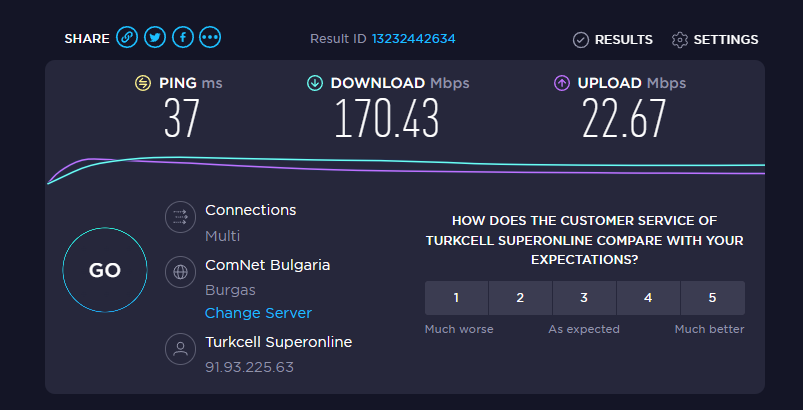Image resolution: width=803 pixels, height=410 pixels.
Task: Open more share options
Action: click(210, 38)
